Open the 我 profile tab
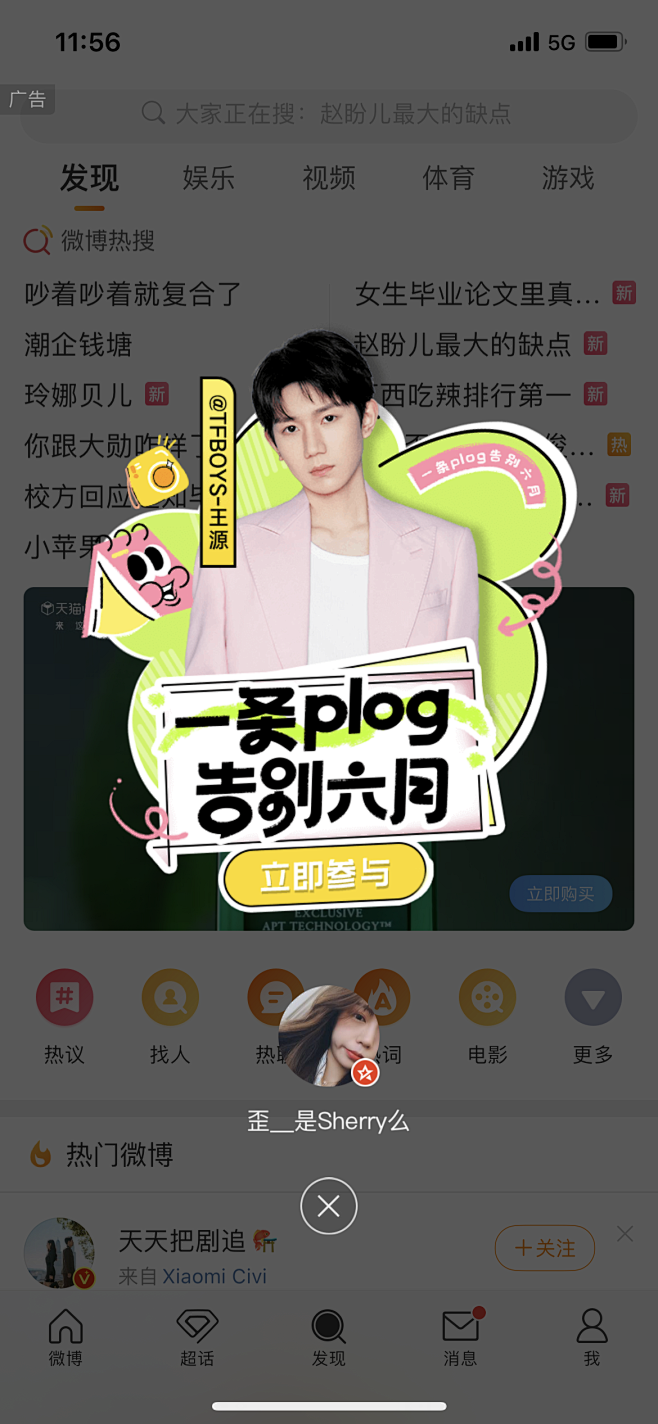The image size is (658, 1424). (x=592, y=1338)
